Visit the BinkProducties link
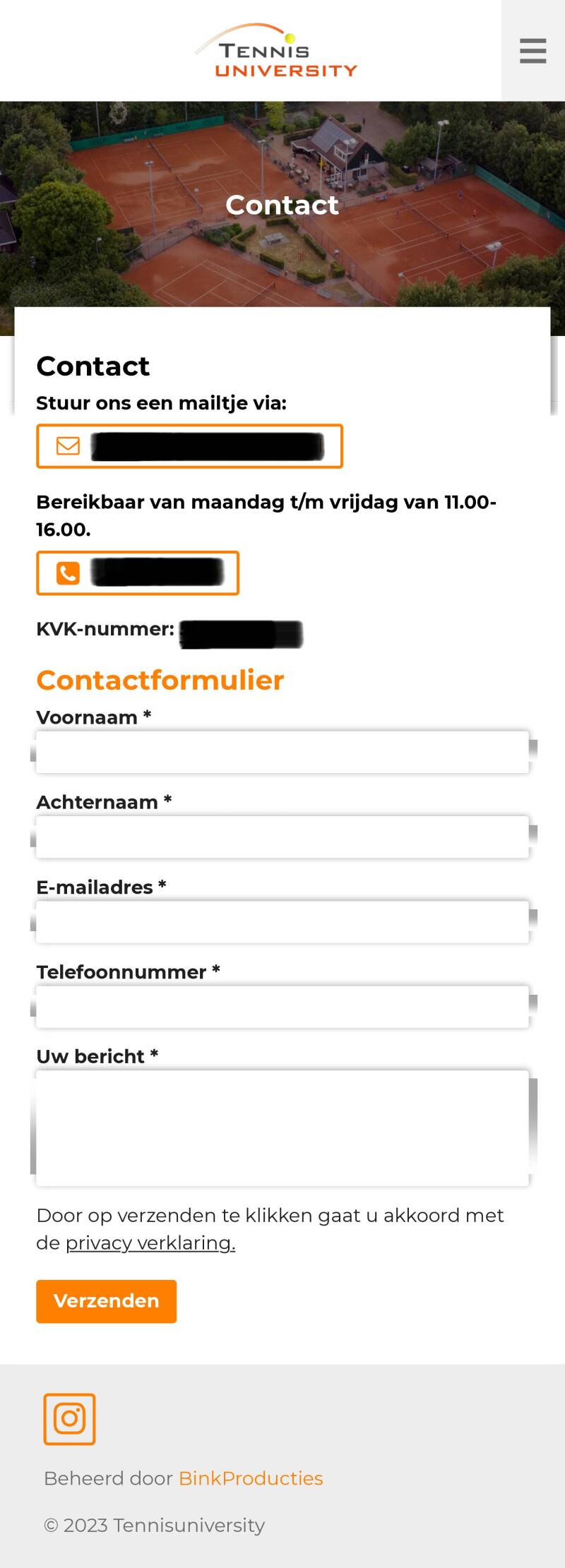The width and height of the screenshot is (565, 1568). point(251,1478)
